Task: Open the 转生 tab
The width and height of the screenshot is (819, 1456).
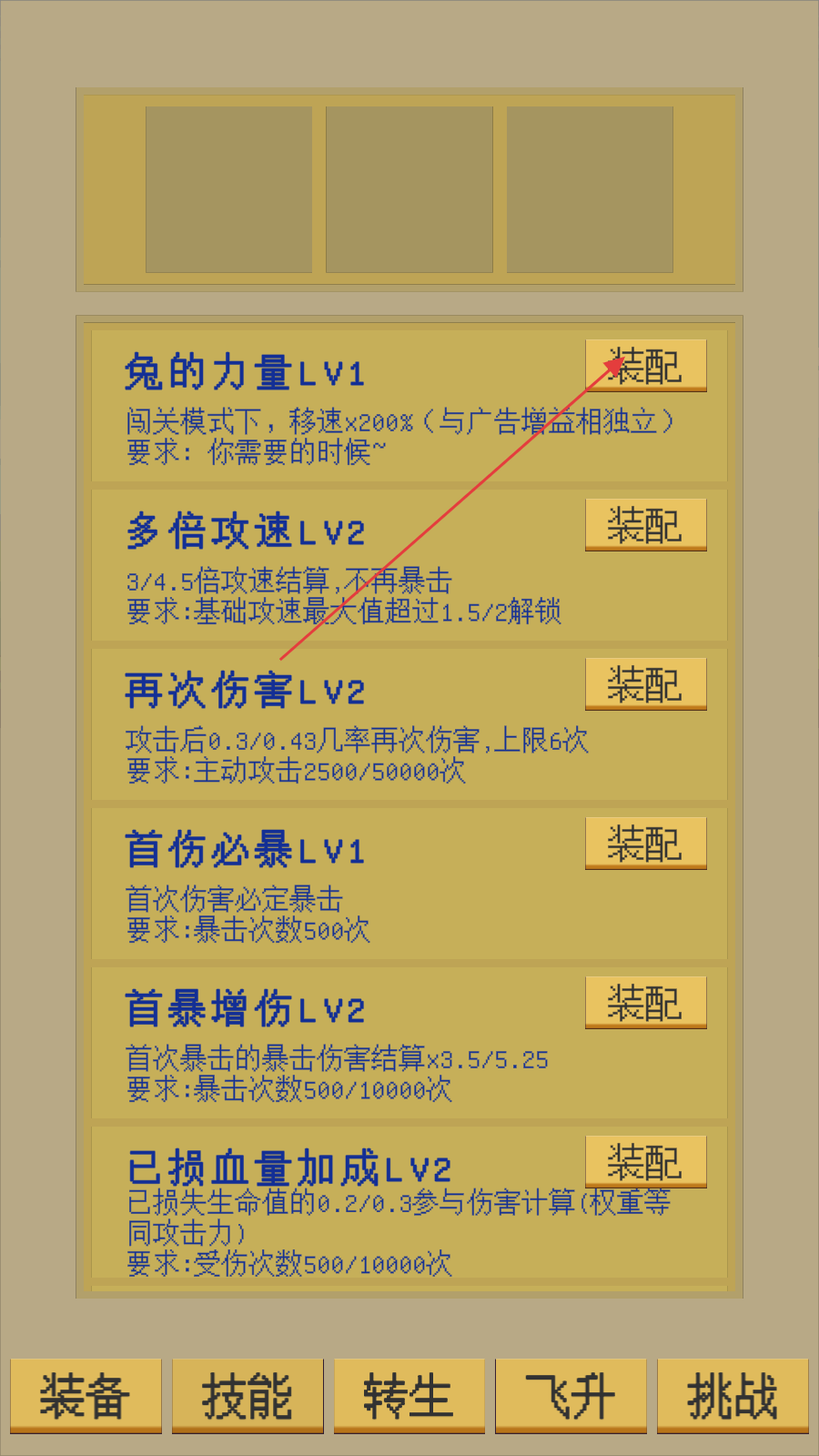Action: pyautogui.click(x=409, y=1396)
